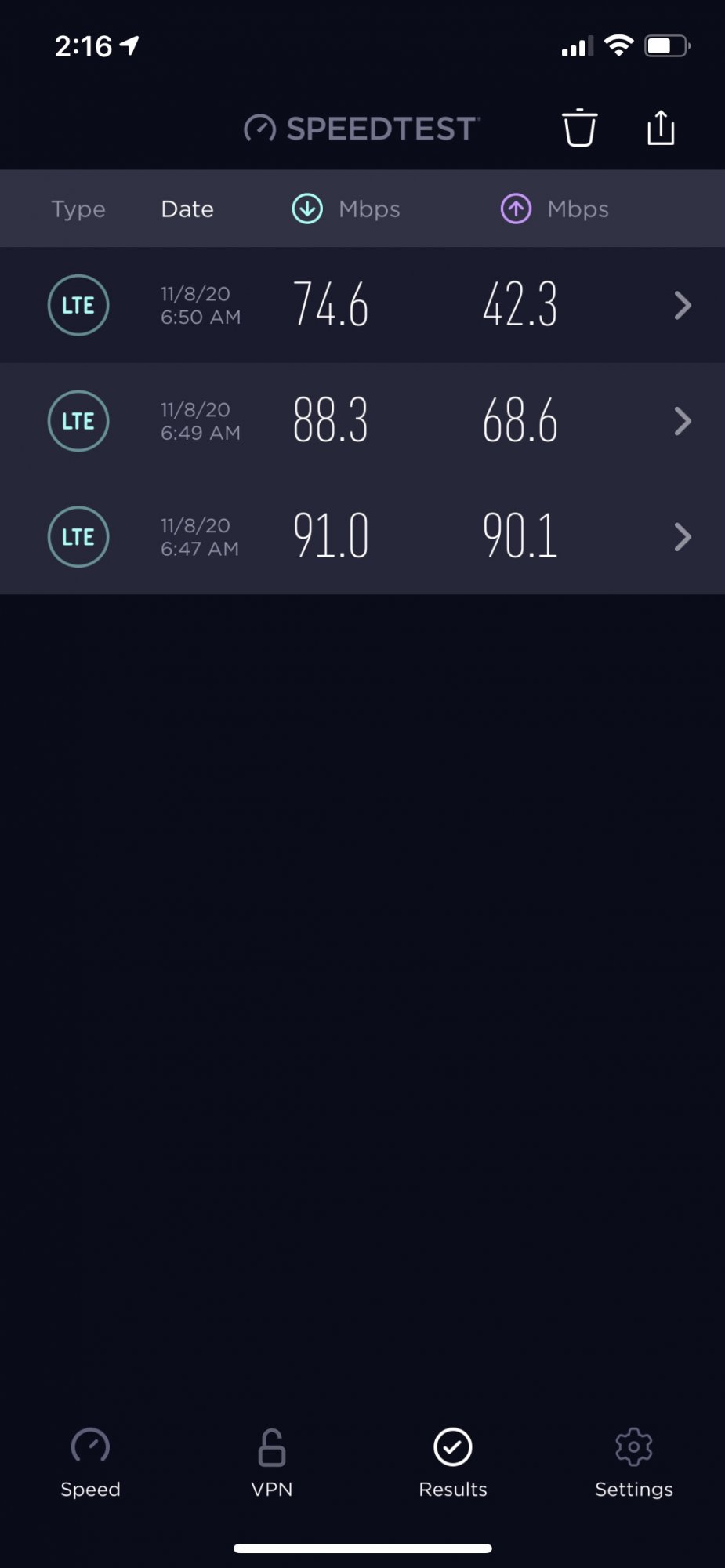Open the 6:50 AM test result
The image size is (725, 1568).
(362, 305)
